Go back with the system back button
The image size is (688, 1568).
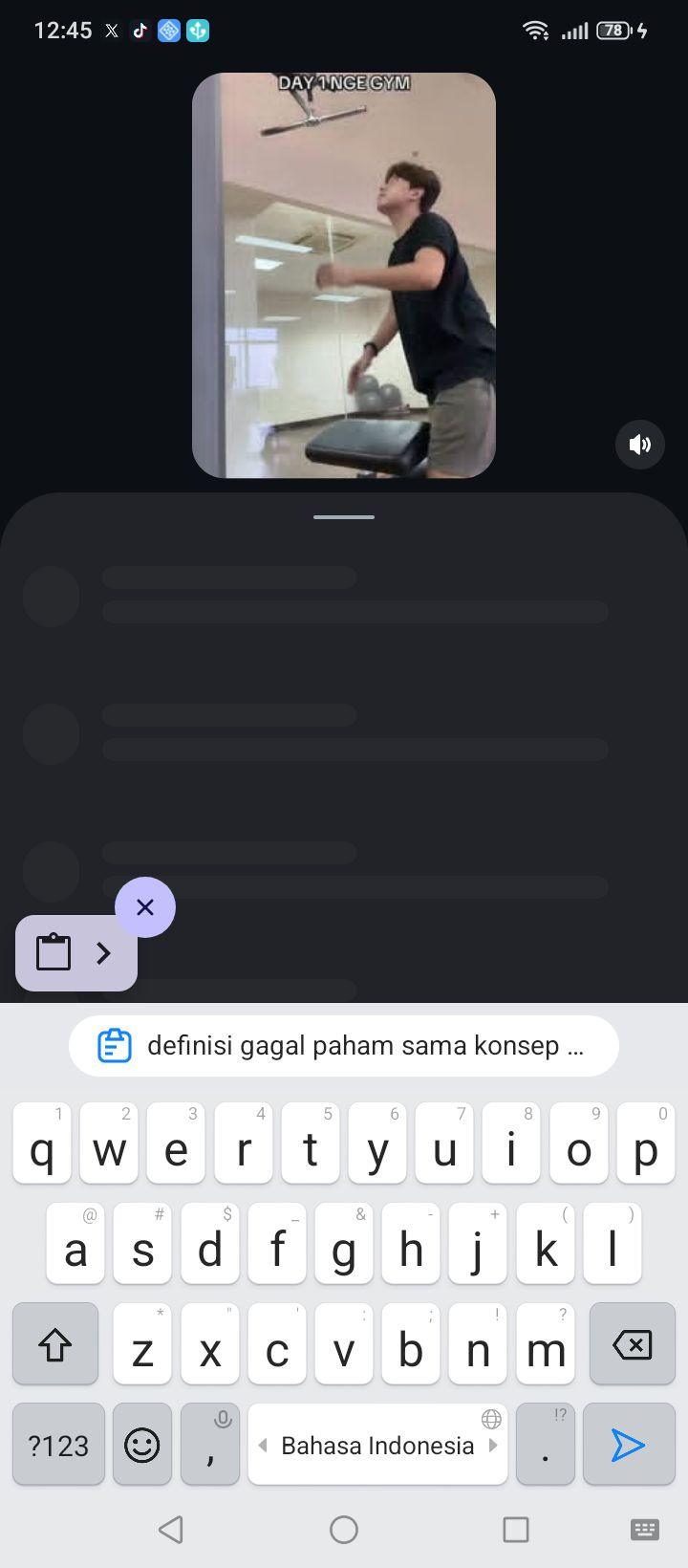point(171,1530)
